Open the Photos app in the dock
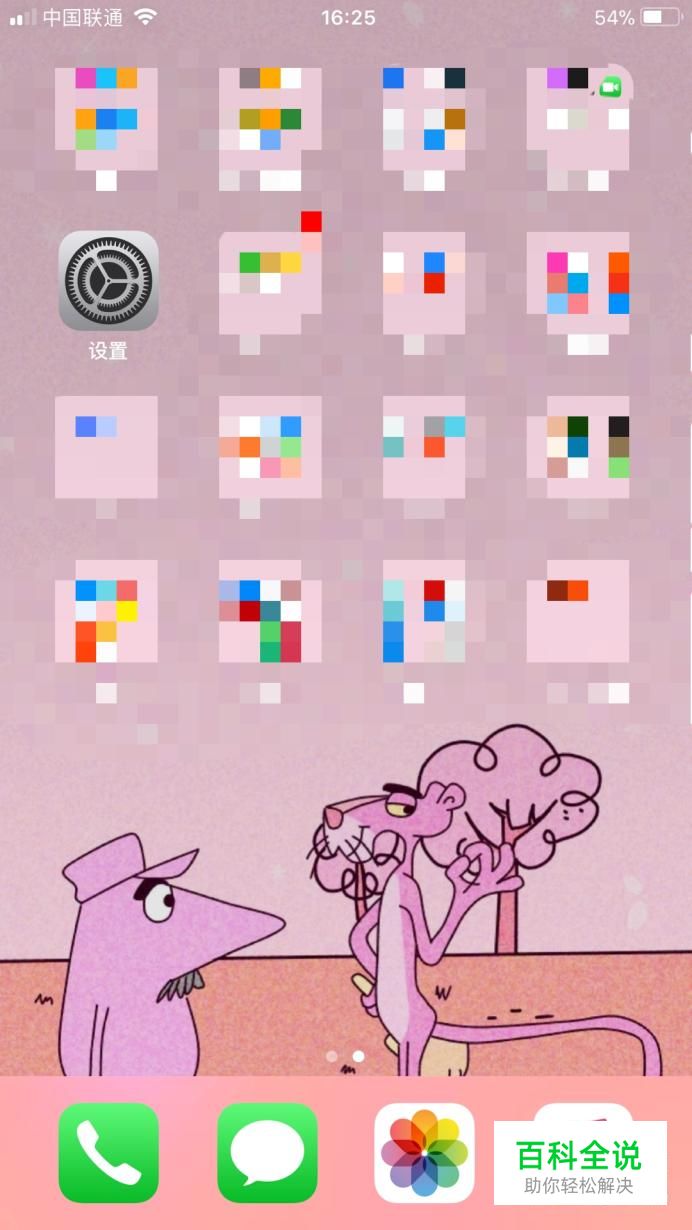692x1230 pixels. pos(424,1152)
